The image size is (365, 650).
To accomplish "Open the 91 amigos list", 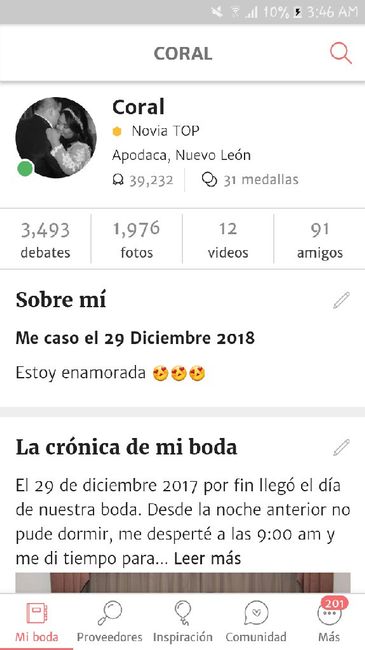I will tap(319, 240).
